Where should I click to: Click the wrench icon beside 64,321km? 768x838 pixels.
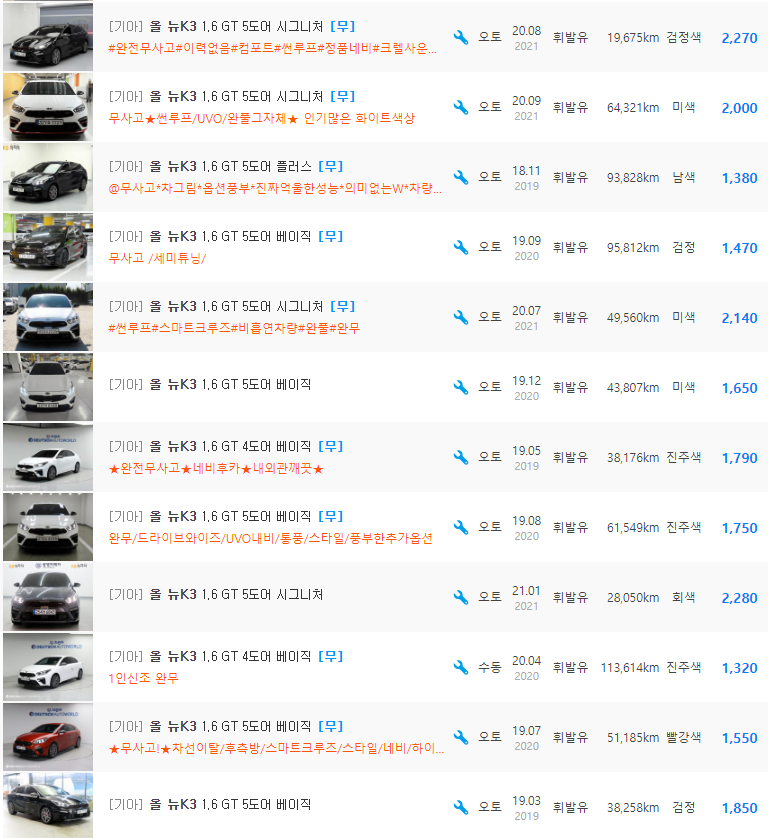tap(461, 108)
